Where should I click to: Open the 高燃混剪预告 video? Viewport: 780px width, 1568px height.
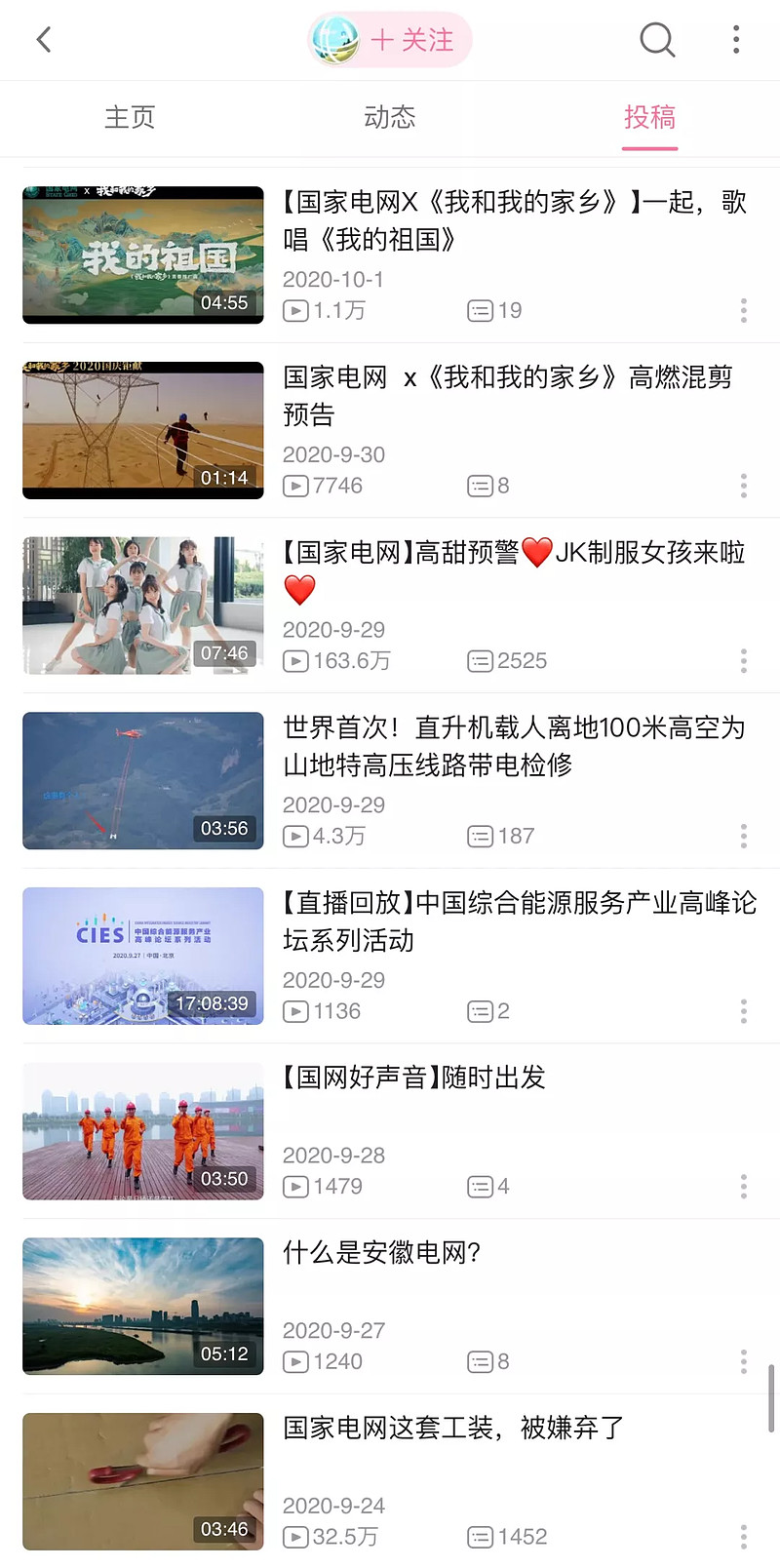143,430
